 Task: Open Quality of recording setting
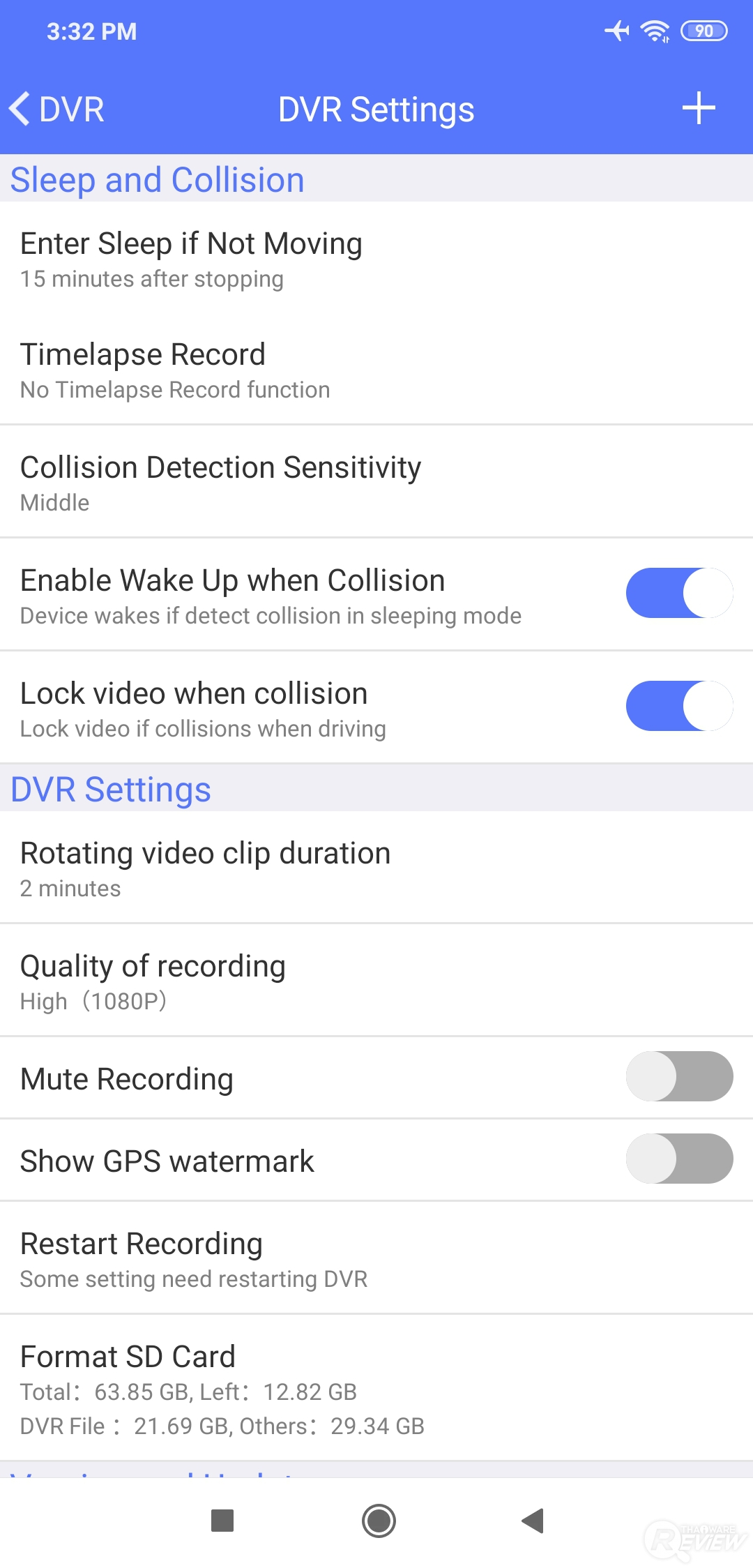376,981
